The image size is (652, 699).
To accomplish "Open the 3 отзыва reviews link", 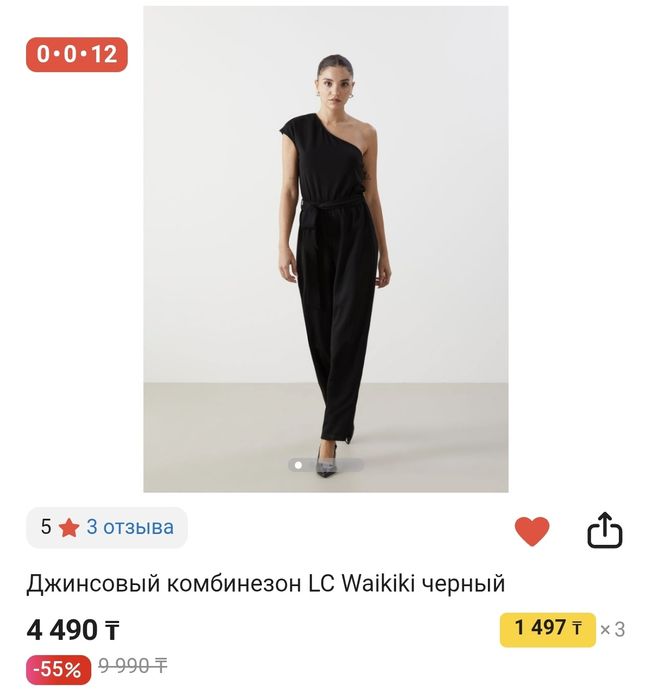I will [x=130, y=527].
